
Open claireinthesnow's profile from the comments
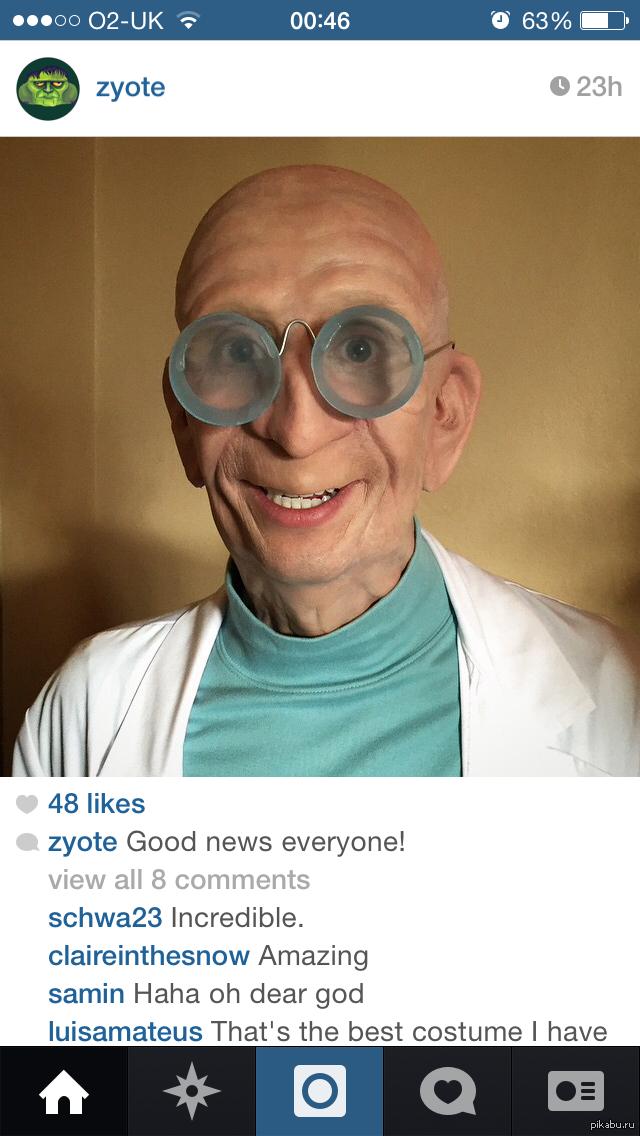click(x=149, y=956)
